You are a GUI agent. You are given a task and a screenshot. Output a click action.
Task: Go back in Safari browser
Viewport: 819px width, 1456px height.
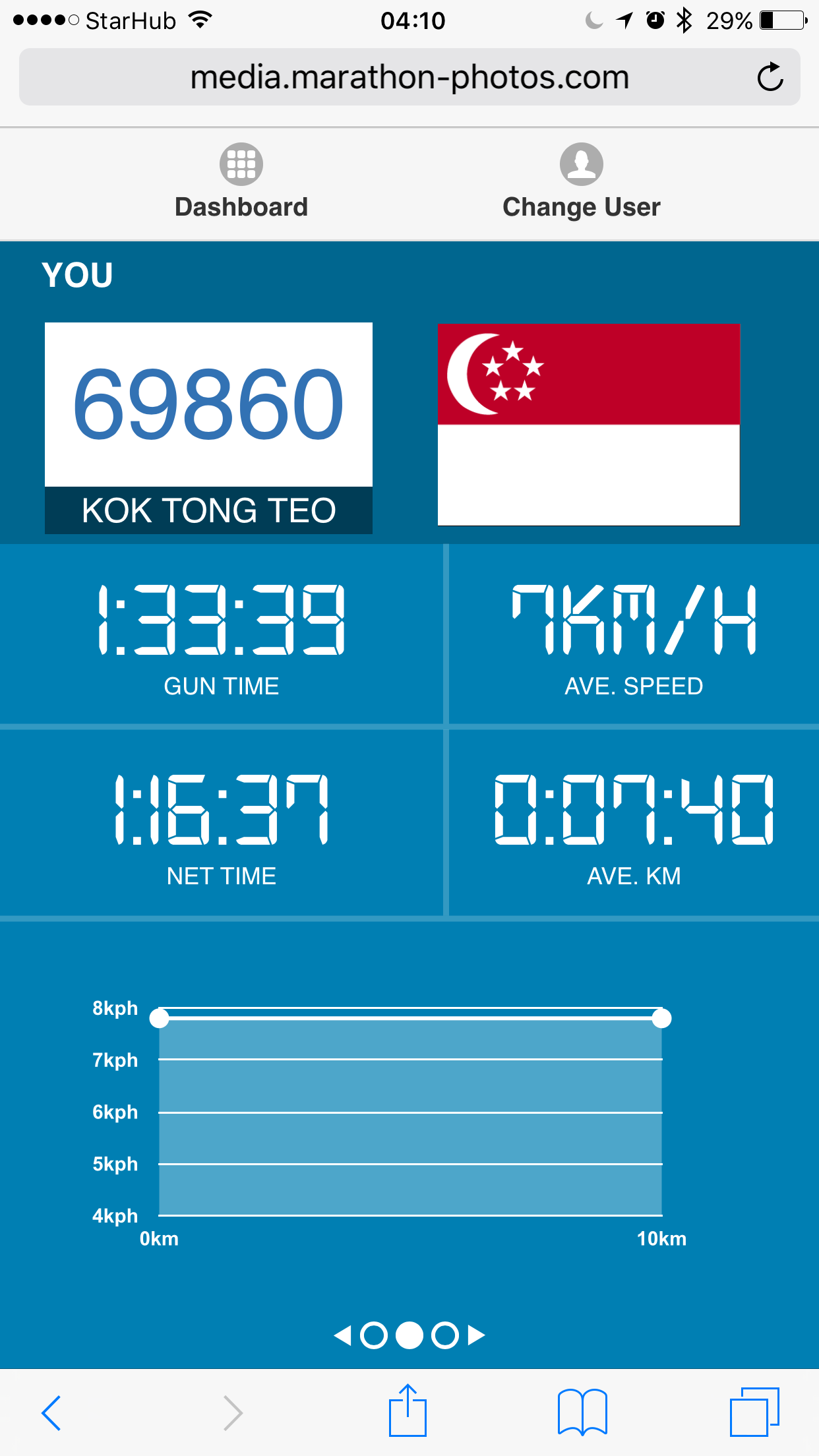click(51, 1413)
